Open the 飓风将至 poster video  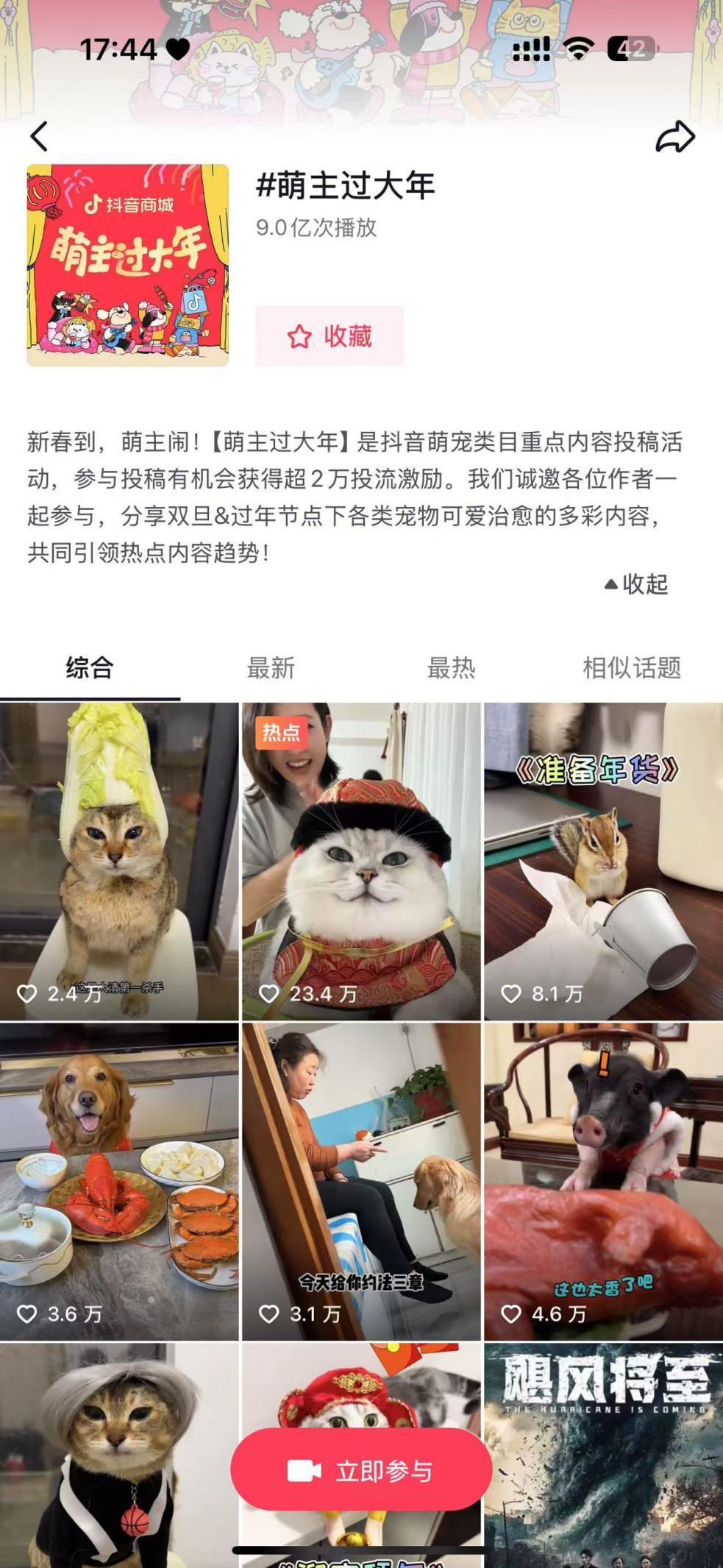(603, 1457)
